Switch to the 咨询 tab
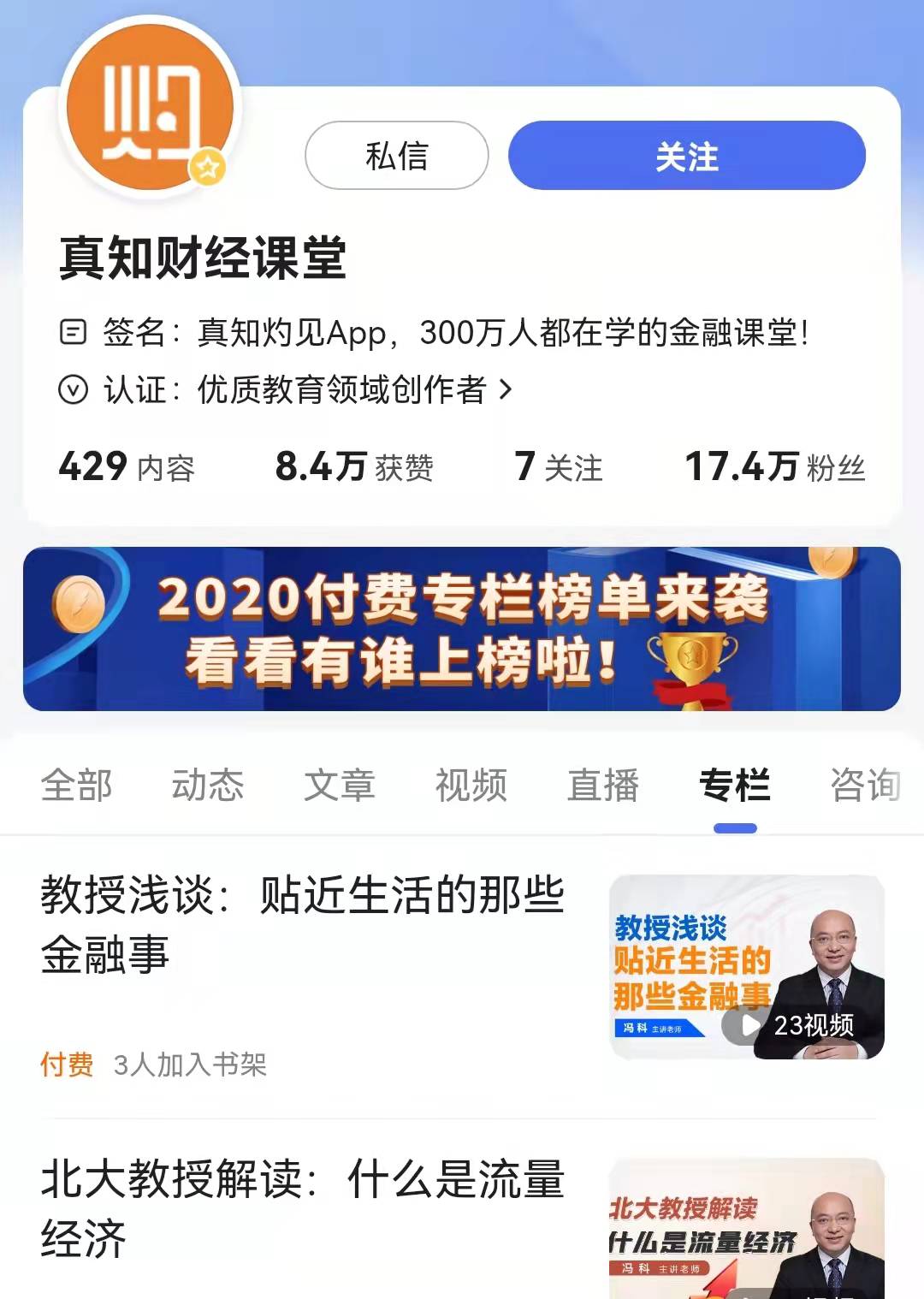Image resolution: width=924 pixels, height=1299 pixels. [865, 785]
